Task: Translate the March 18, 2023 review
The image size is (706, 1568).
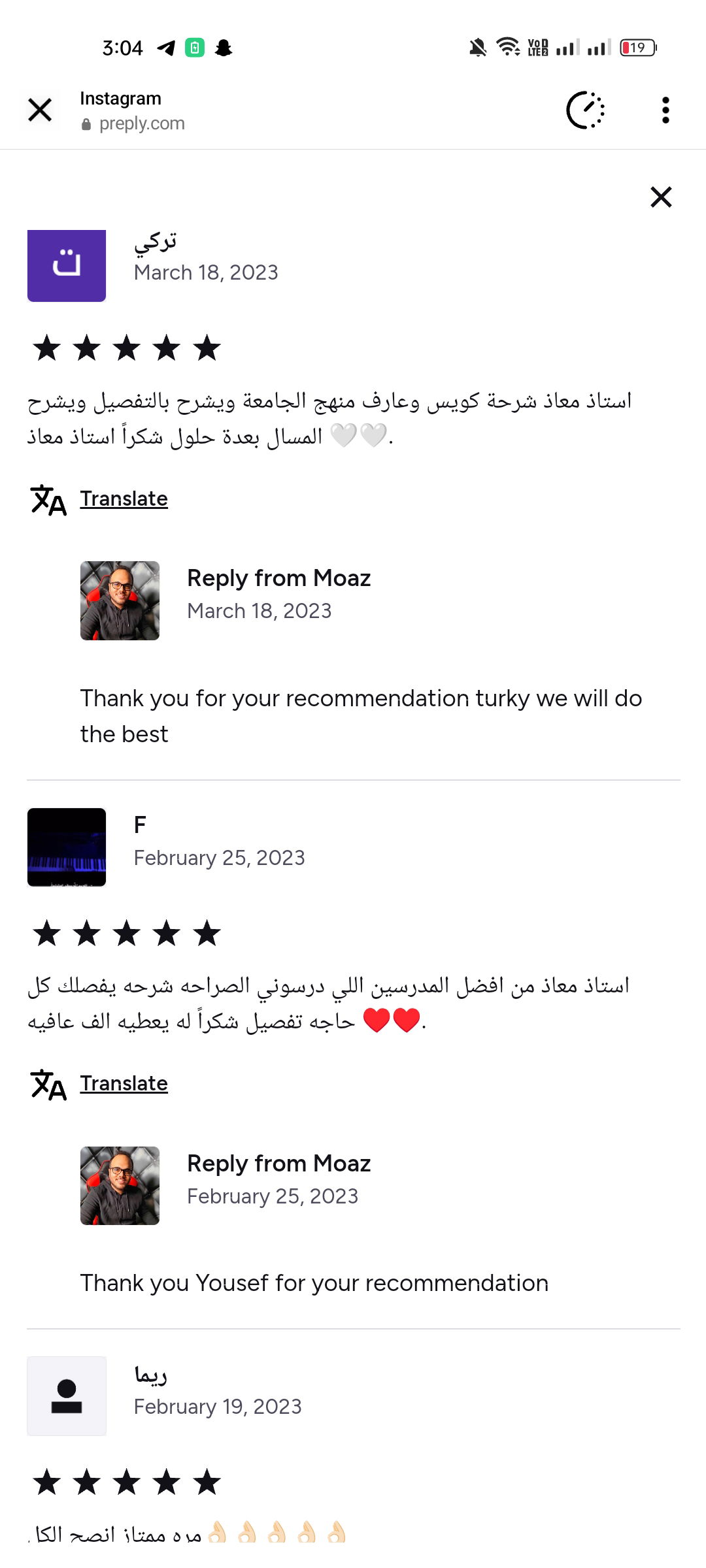Action: coord(124,499)
